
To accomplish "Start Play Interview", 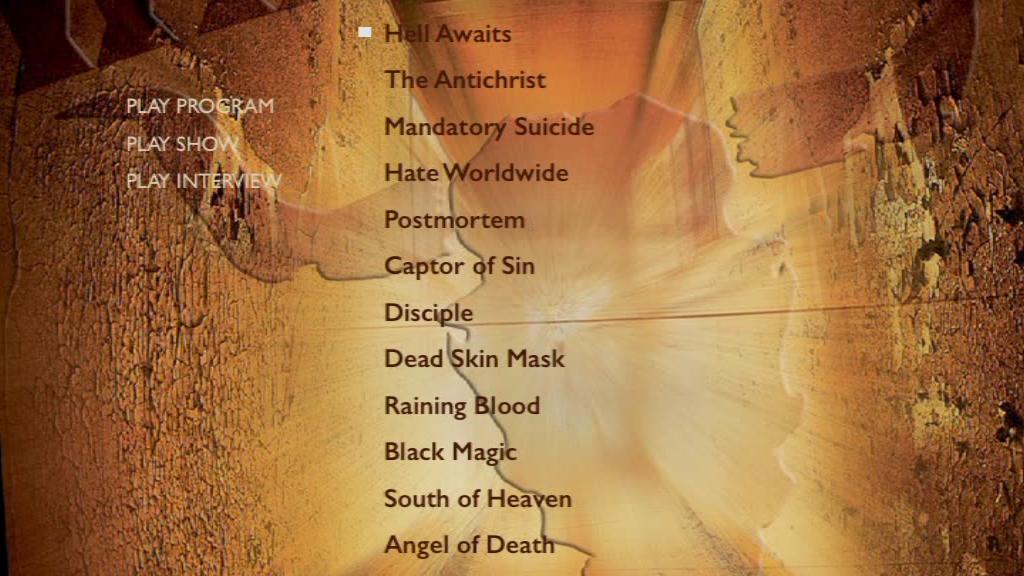I will coord(203,181).
